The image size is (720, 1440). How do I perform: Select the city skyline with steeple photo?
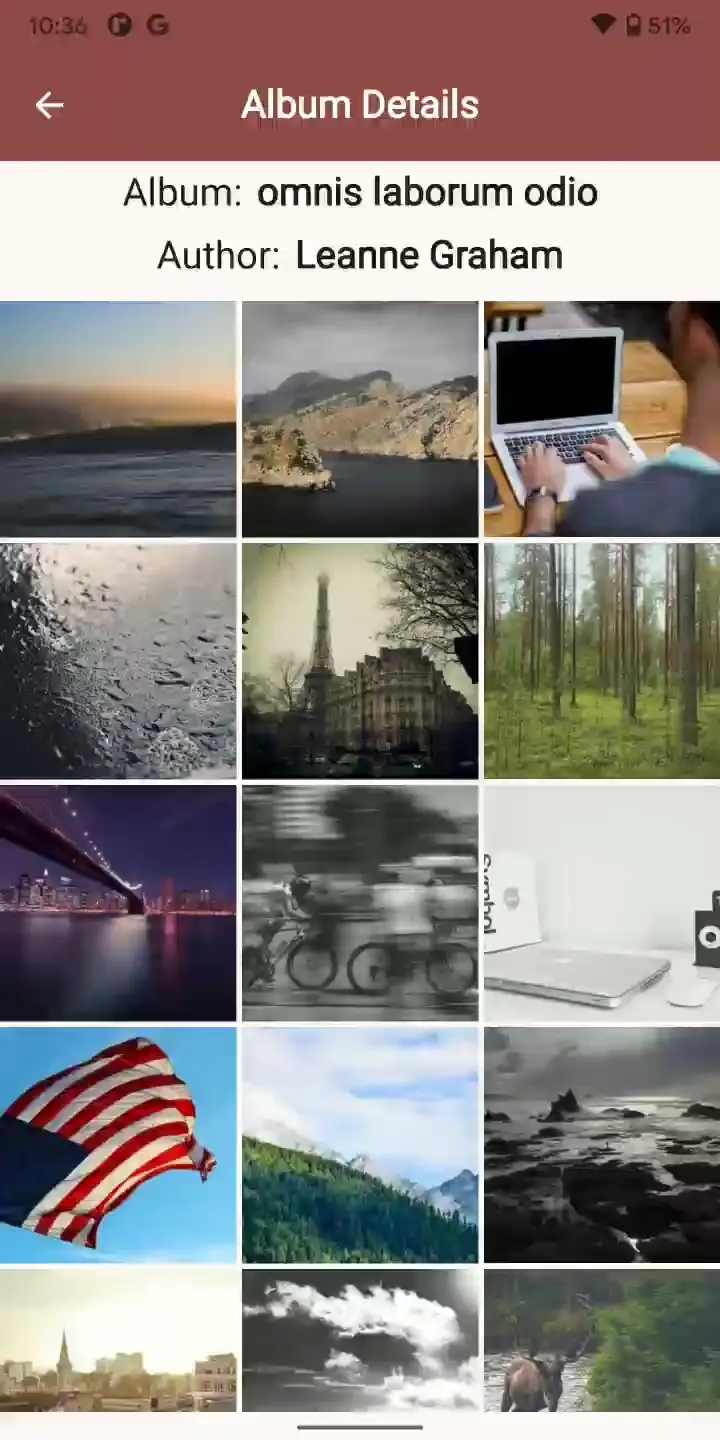[x=118, y=1340]
